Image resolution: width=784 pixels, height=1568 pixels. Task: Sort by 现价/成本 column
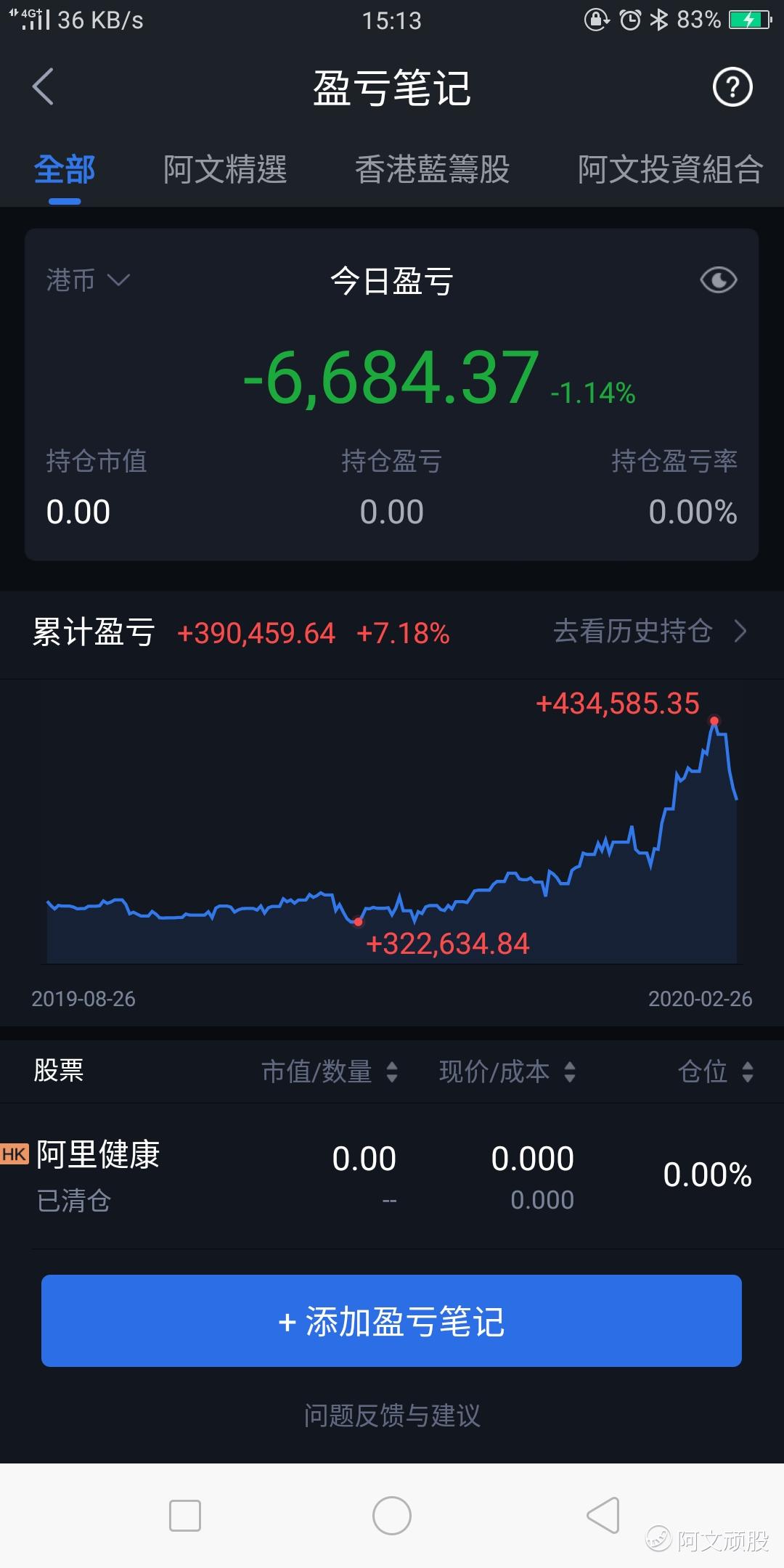point(507,1071)
